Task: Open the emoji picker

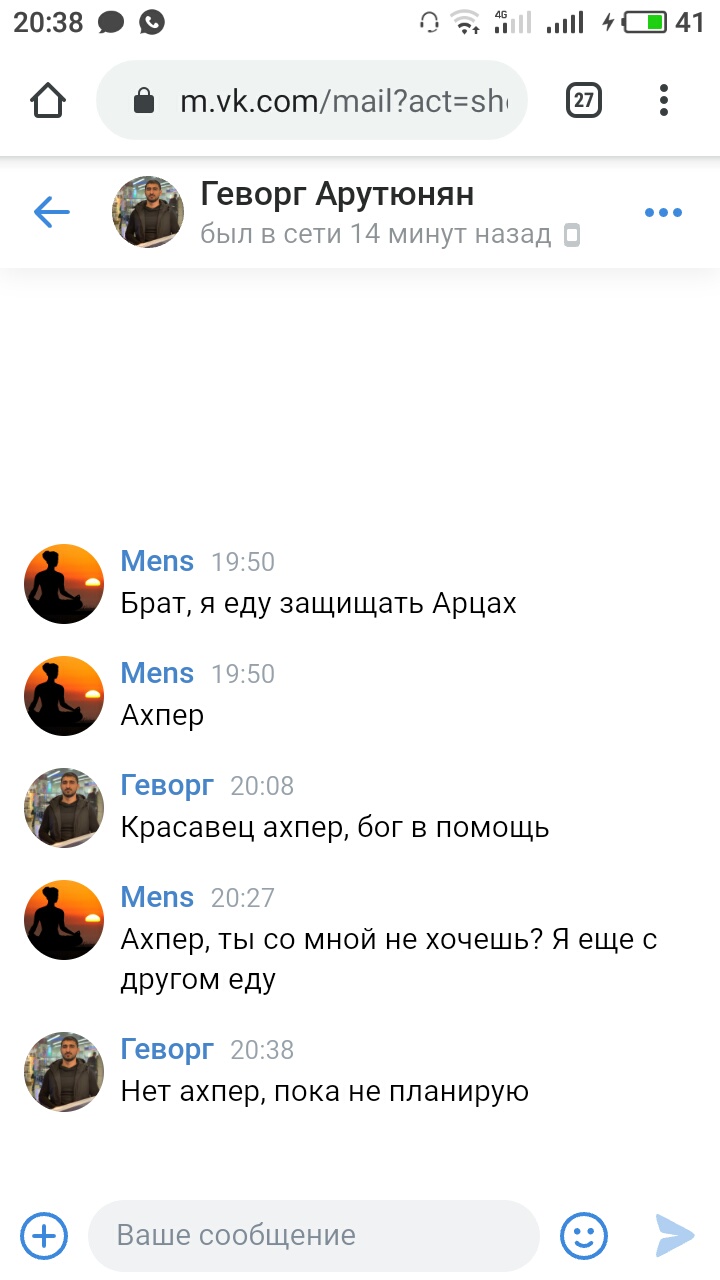Action: [x=584, y=1236]
